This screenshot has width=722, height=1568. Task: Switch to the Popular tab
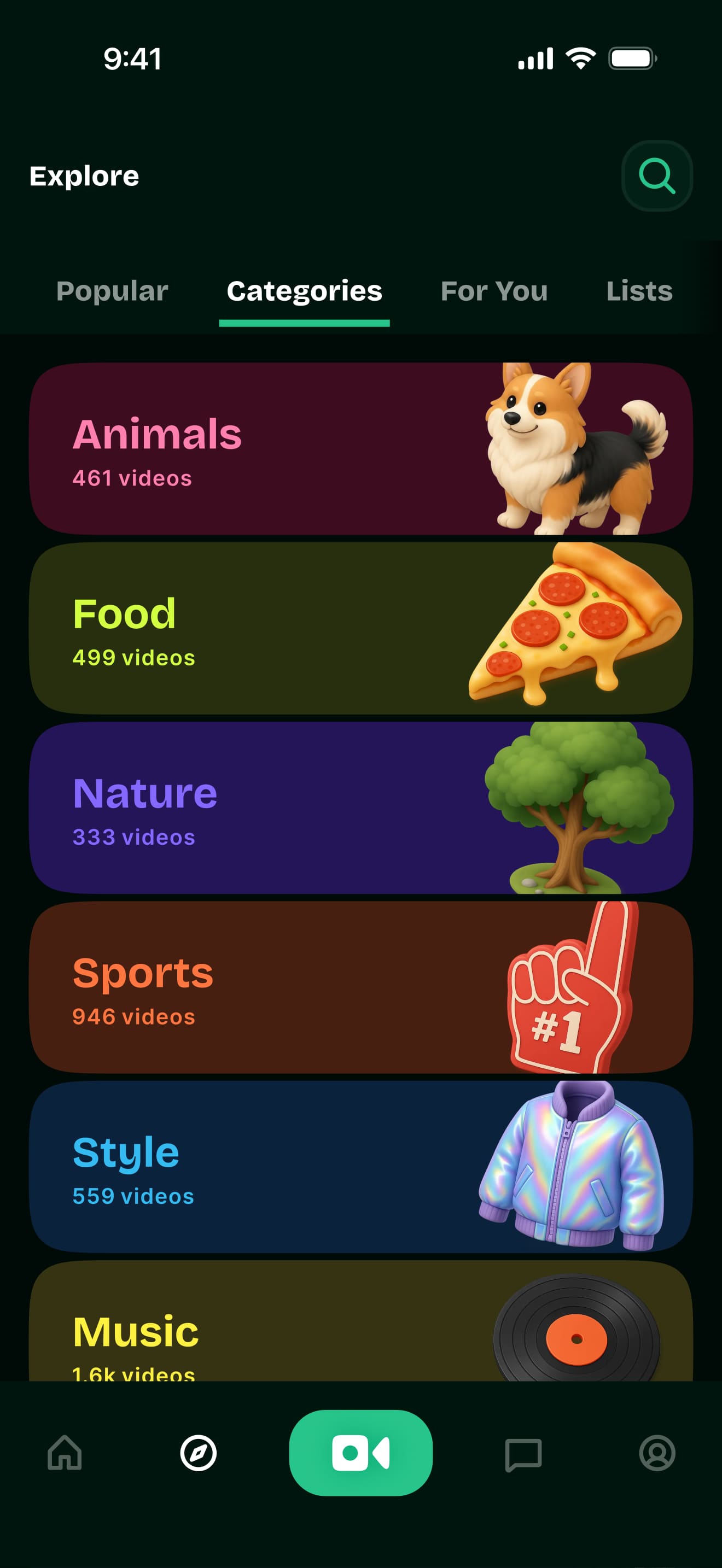[x=112, y=291]
